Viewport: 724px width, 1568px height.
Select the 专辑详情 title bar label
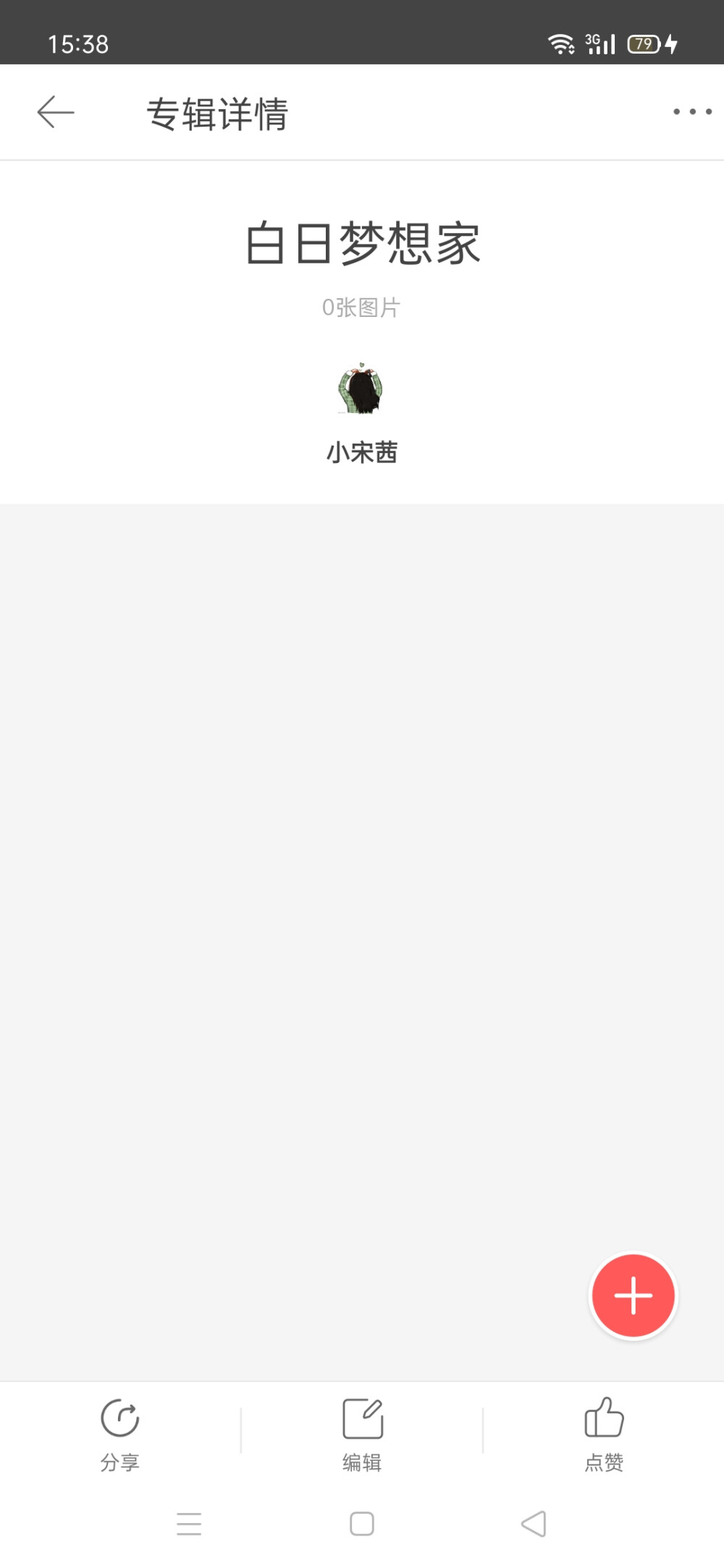(219, 114)
